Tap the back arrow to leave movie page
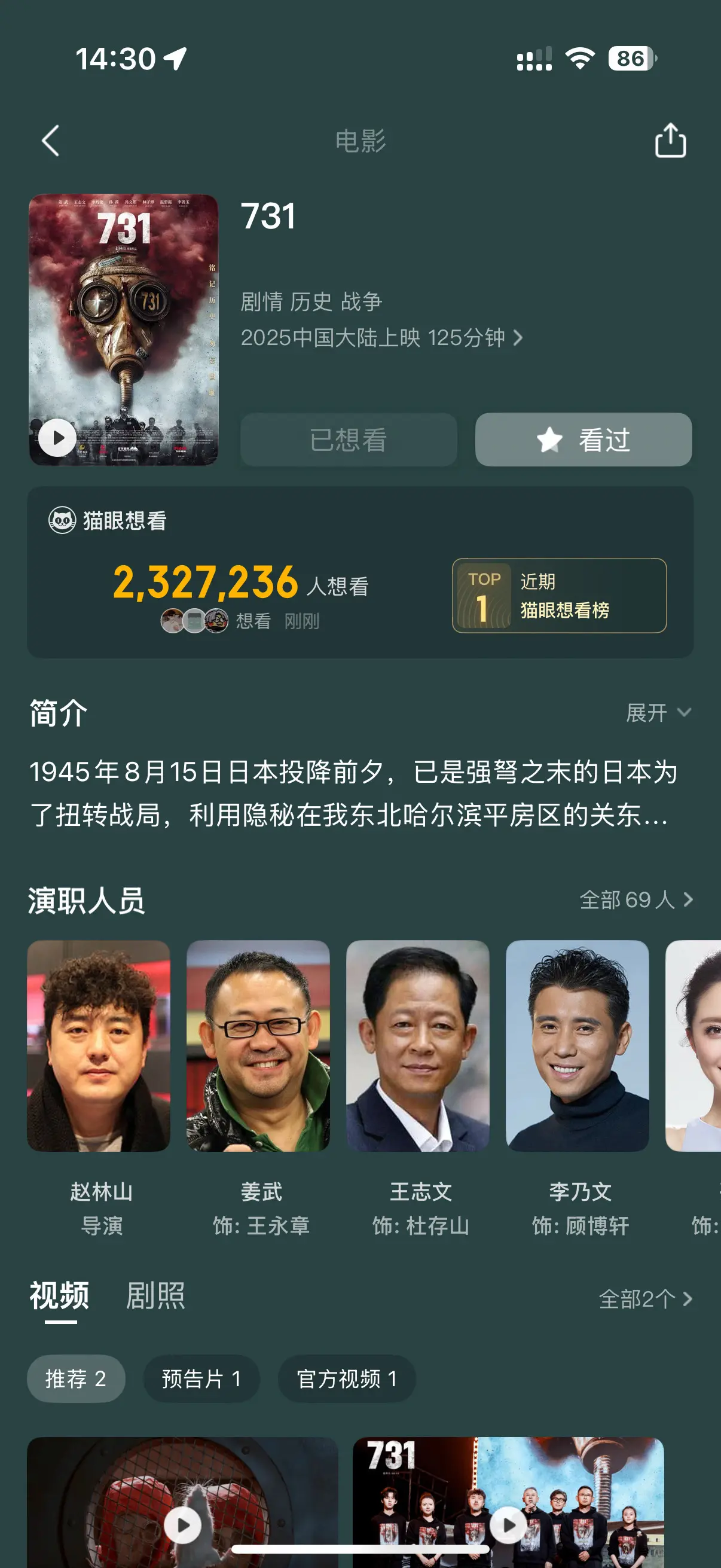Screen dimensions: 721x1568 pos(51,141)
